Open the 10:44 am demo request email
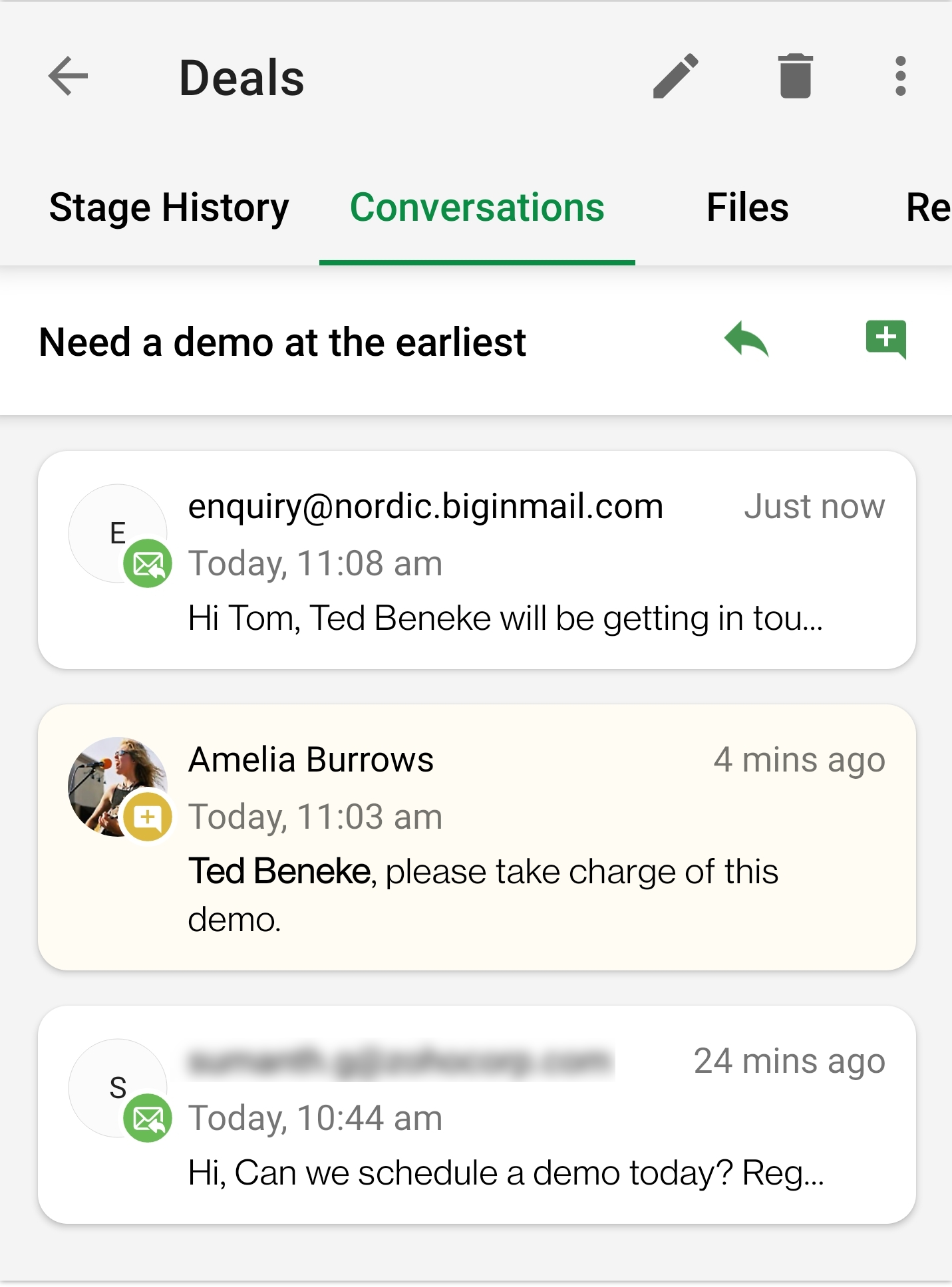This screenshot has width=952, height=1287. 476,1115
